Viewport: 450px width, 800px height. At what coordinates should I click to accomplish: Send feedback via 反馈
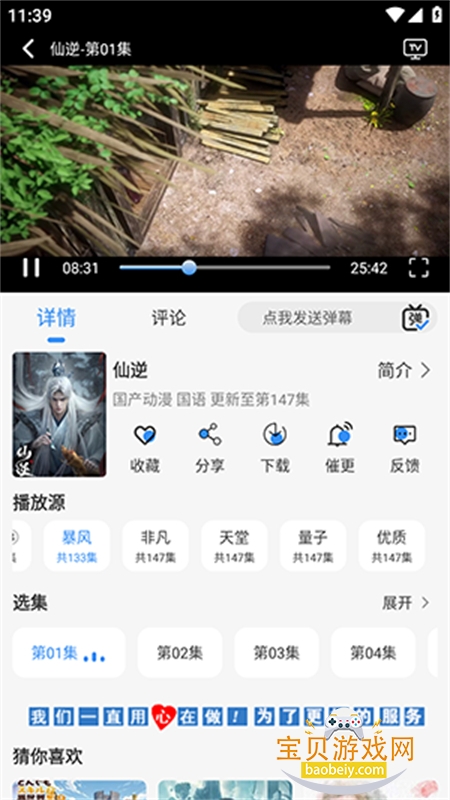coord(405,448)
